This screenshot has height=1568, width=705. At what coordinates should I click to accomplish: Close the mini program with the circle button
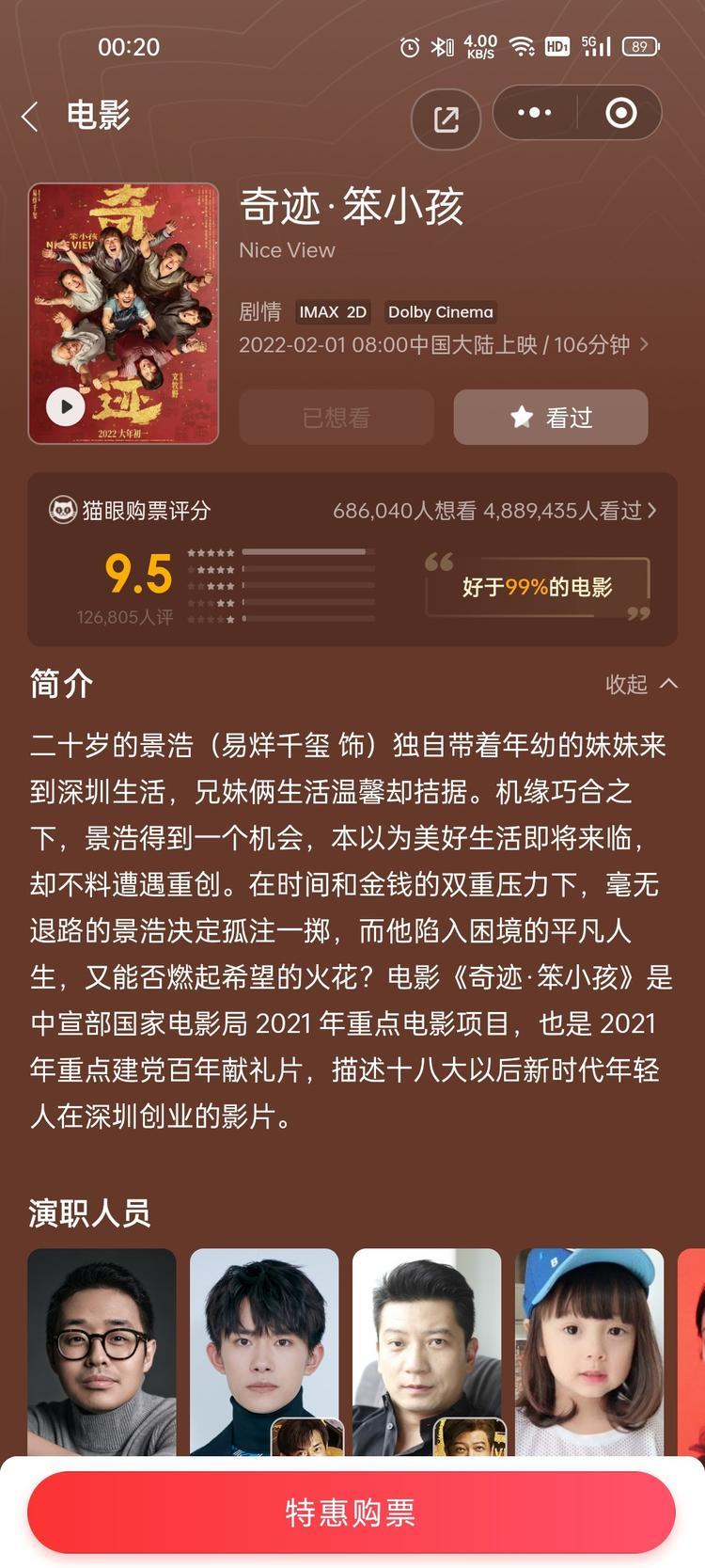620,113
